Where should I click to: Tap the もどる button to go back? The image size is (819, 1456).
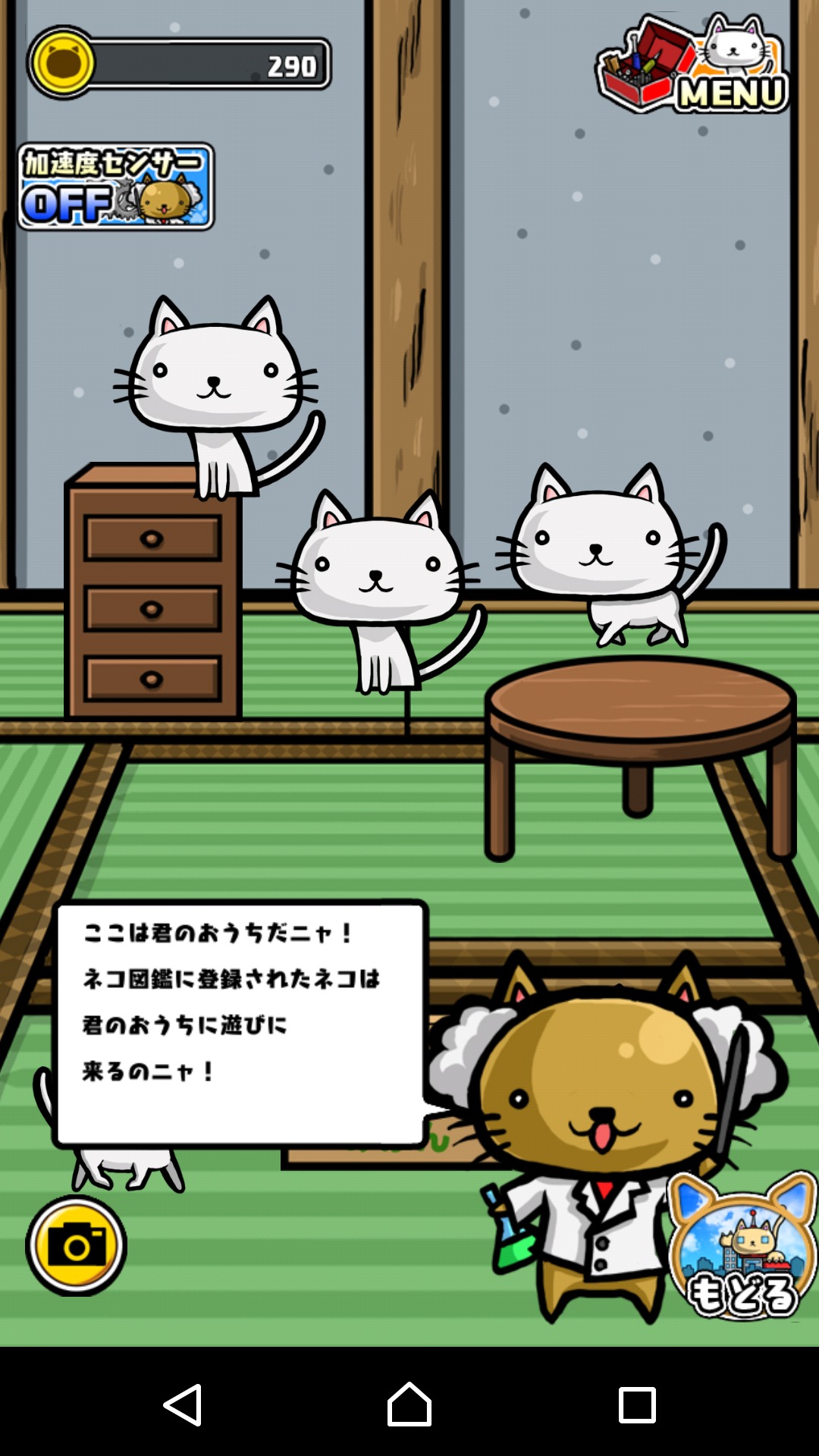(742, 1247)
